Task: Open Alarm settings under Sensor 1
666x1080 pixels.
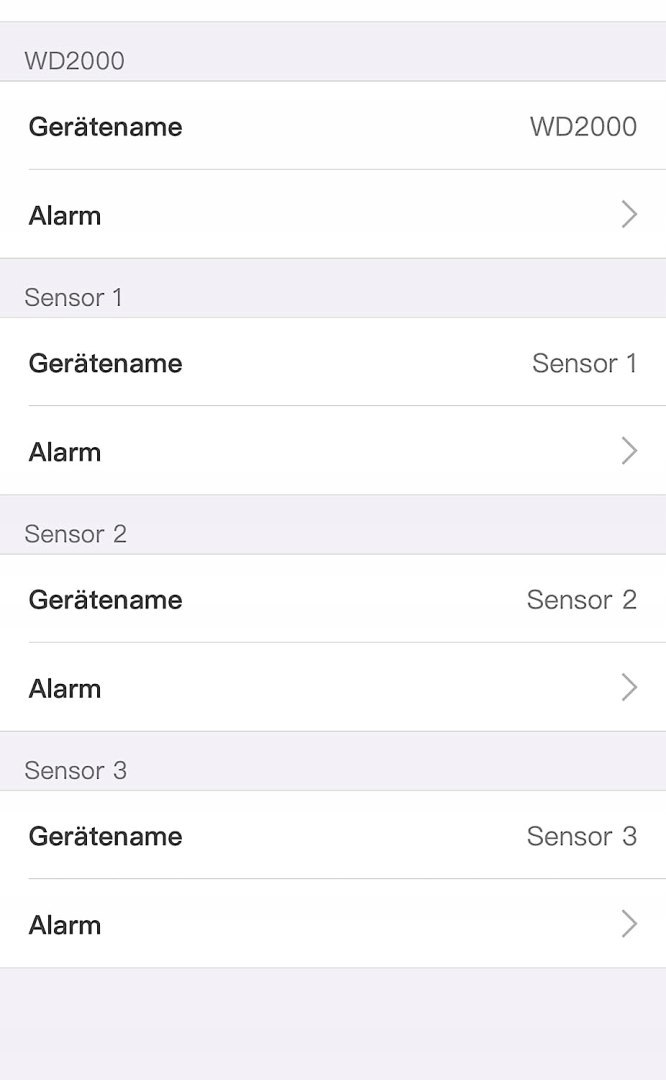Action: [333, 451]
